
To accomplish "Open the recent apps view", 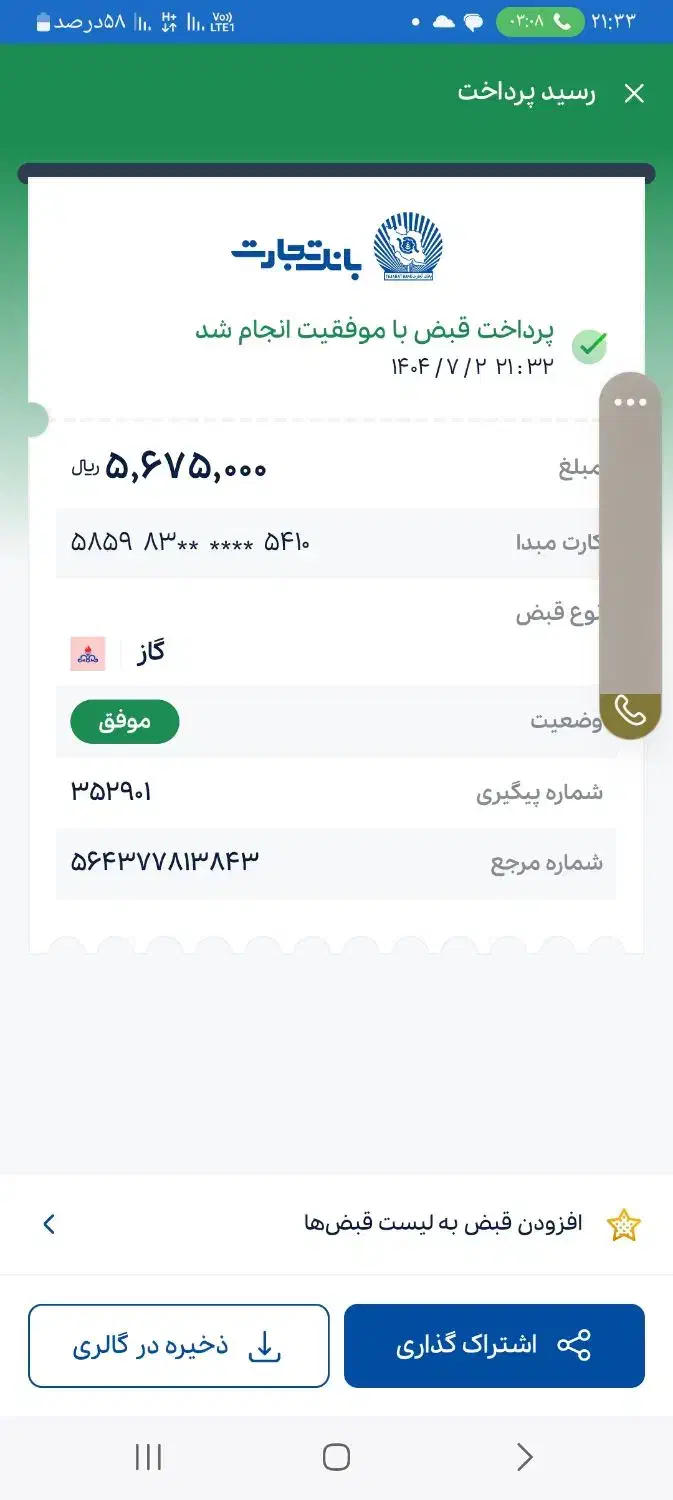I will click(x=148, y=1457).
